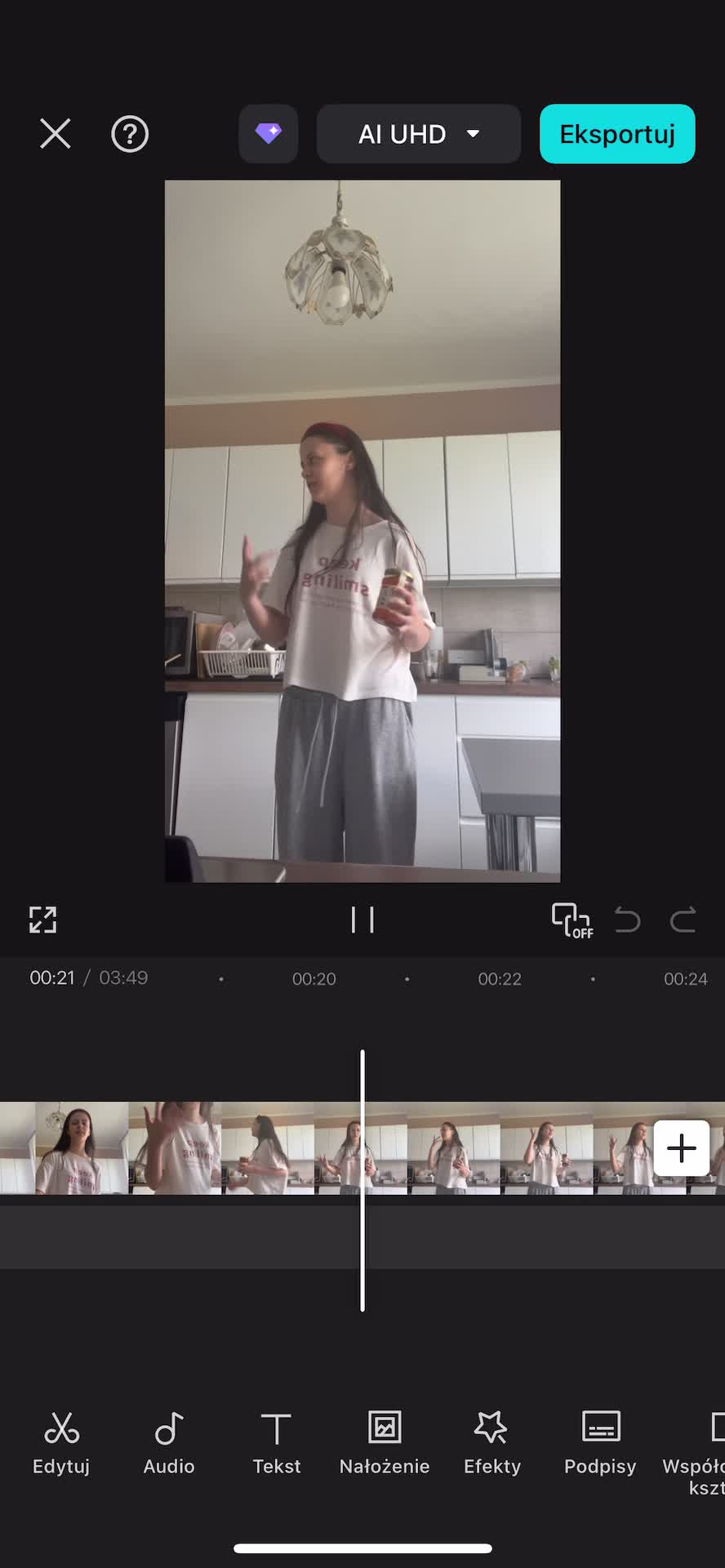
Task: Tap the Eksportuj button
Action: [617, 134]
